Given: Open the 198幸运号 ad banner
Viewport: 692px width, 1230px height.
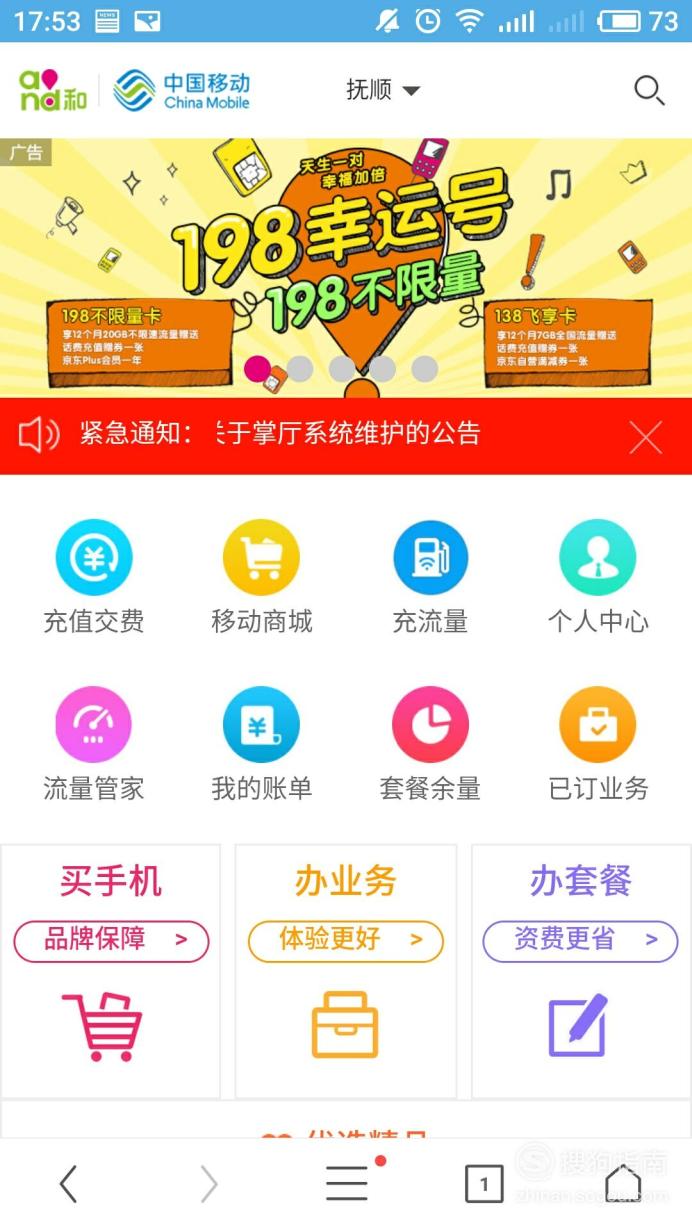Looking at the screenshot, I should tap(346, 267).
